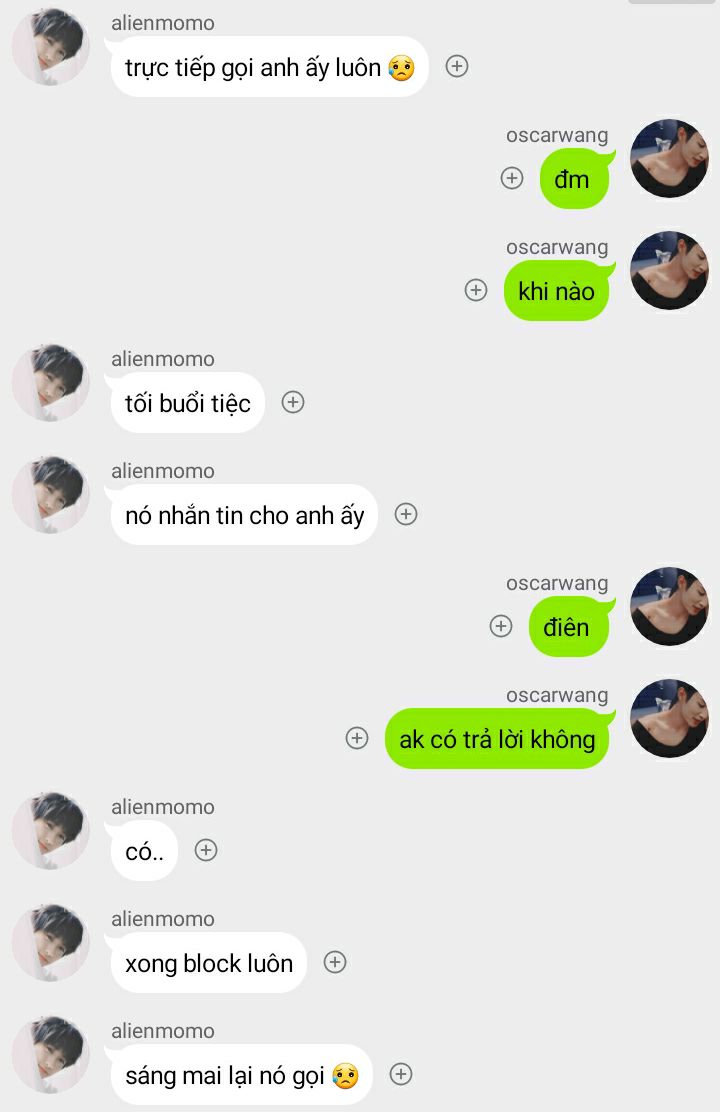Tap the plus icon beside "khi nào" message
This screenshot has width=720, height=1112.
[x=476, y=290]
